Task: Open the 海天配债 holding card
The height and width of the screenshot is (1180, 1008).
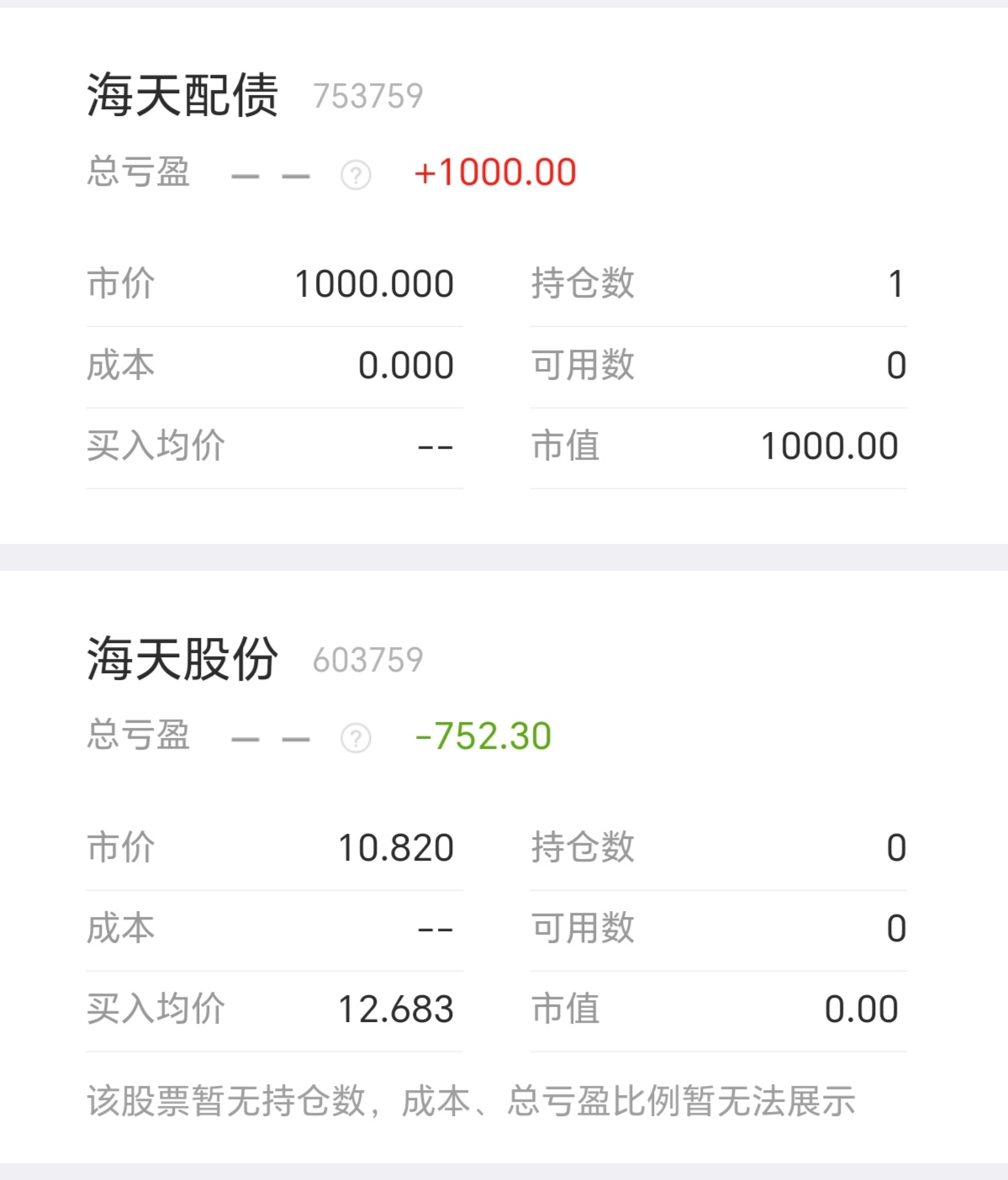Action: point(182,94)
